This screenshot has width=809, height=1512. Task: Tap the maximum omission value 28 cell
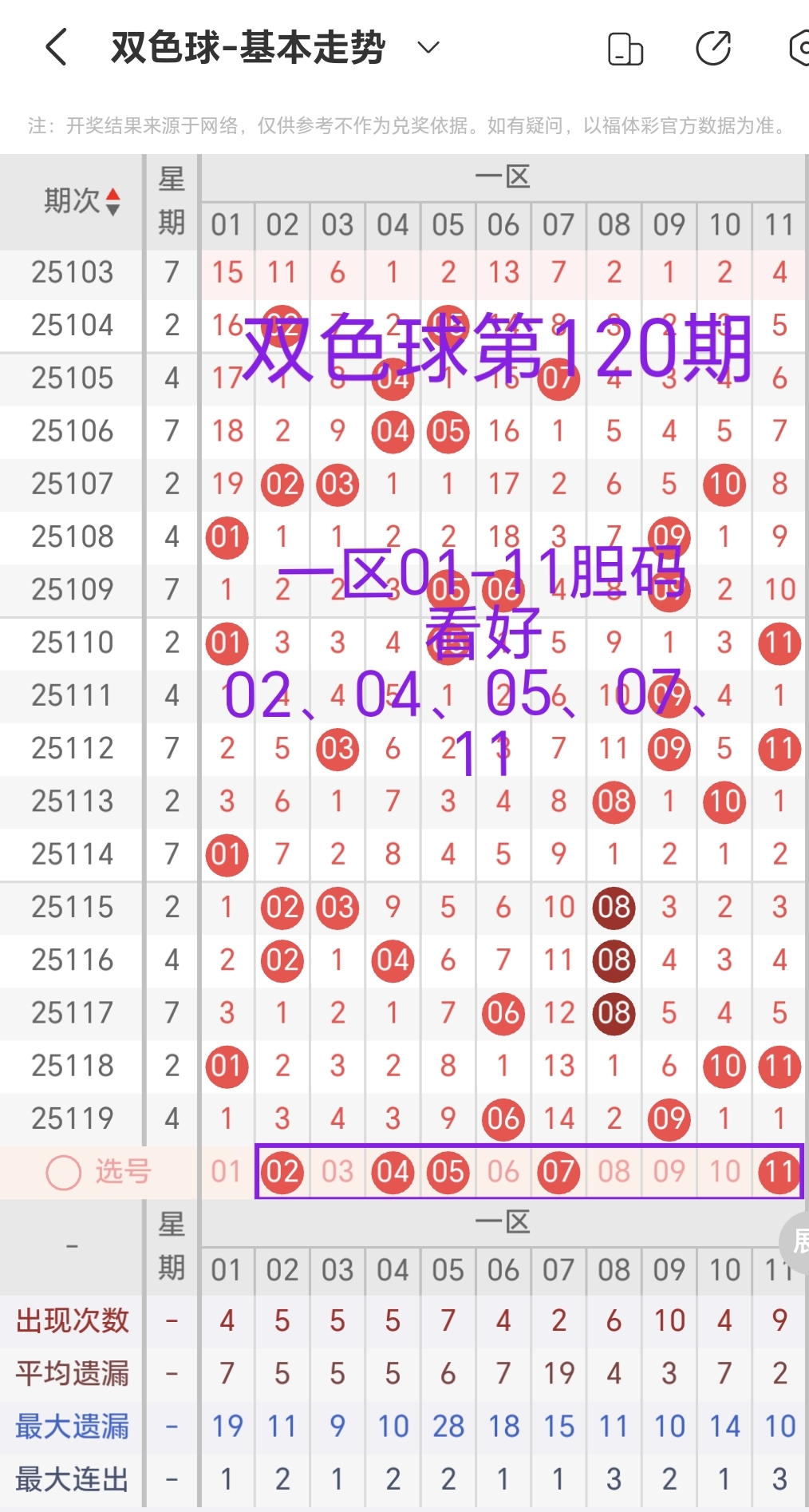click(448, 1426)
